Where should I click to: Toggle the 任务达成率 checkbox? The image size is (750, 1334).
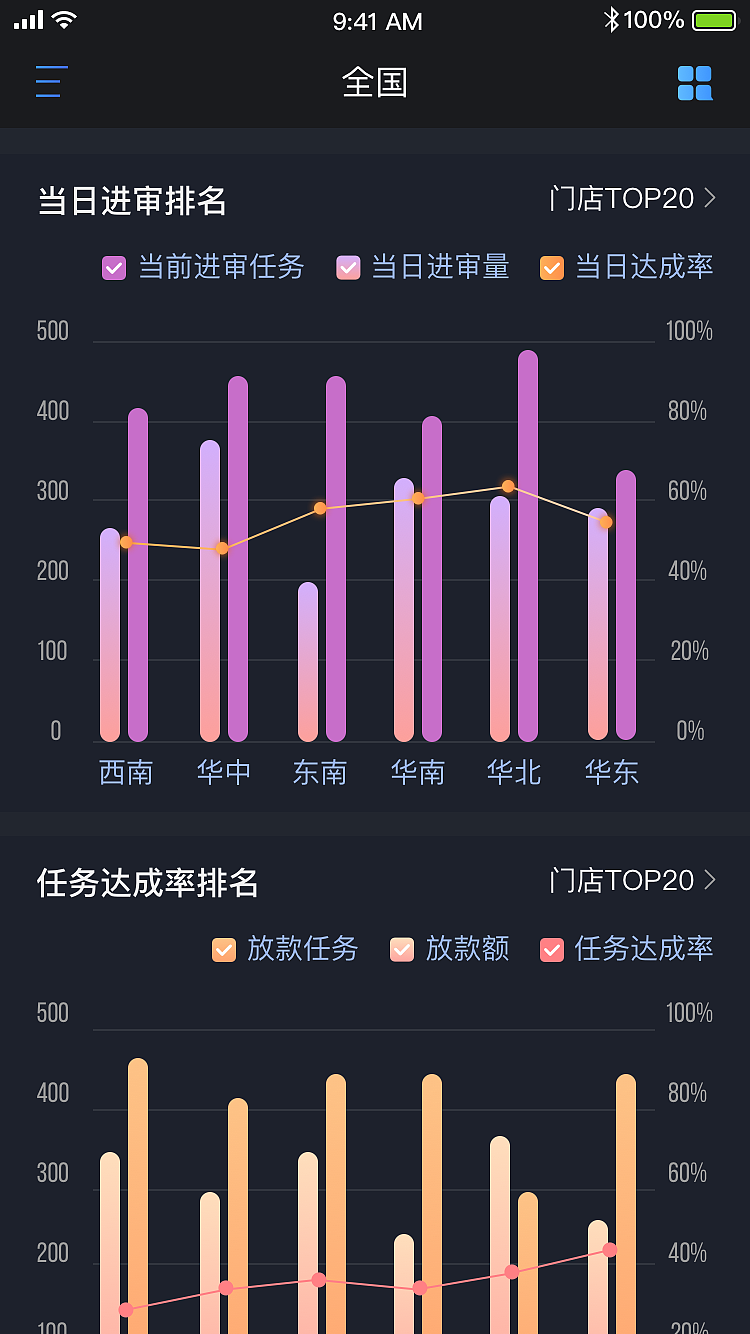(551, 950)
